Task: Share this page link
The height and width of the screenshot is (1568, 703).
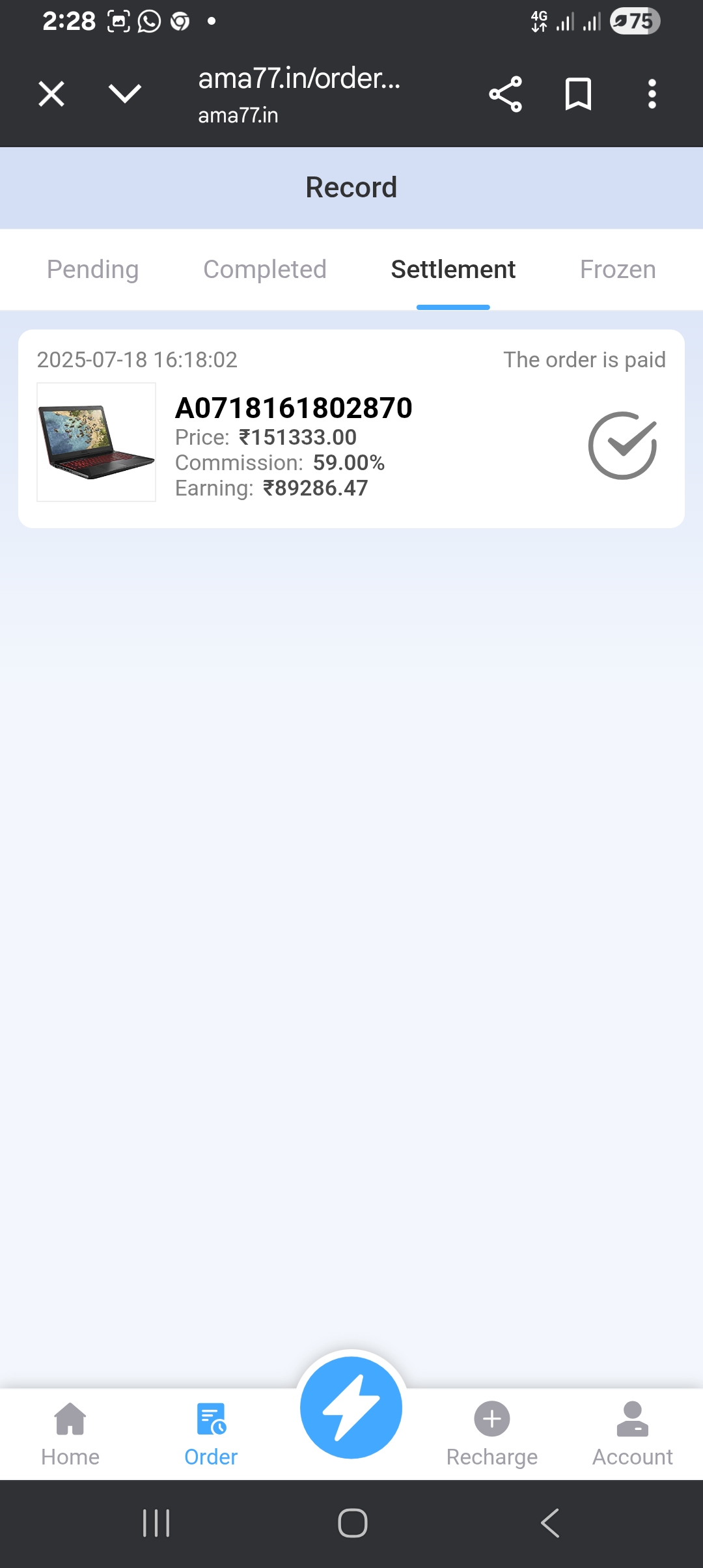Action: coord(505,94)
